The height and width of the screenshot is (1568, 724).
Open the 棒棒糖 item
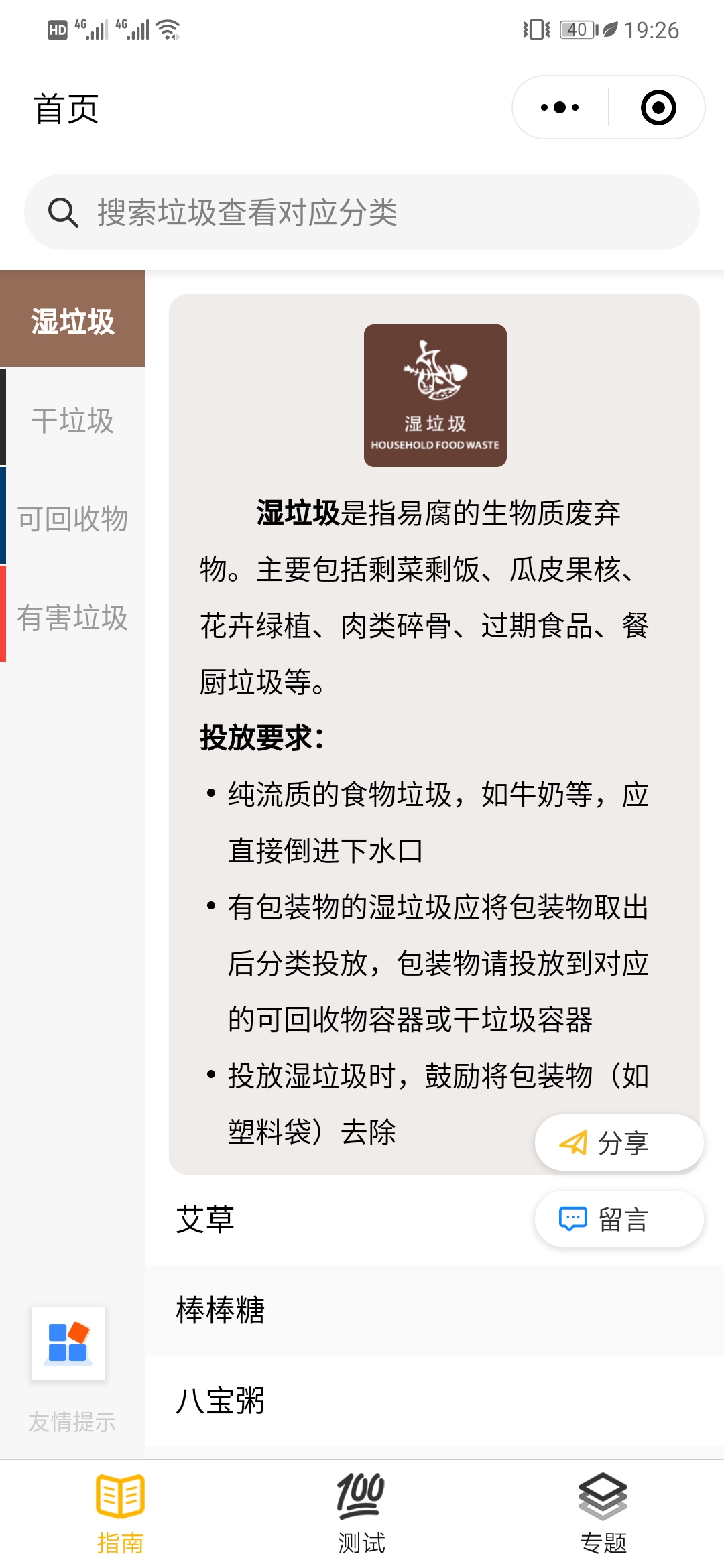point(434,1310)
